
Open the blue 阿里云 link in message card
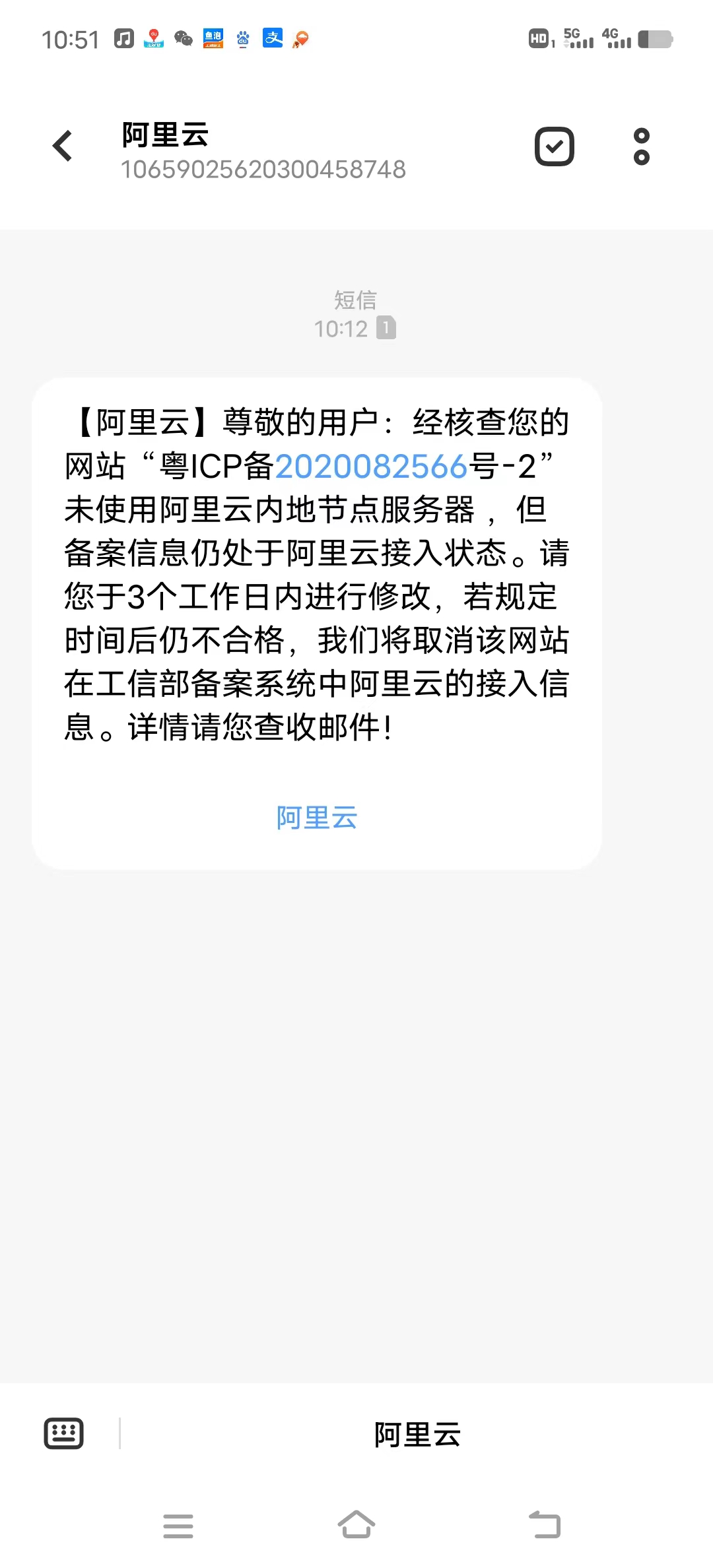click(x=317, y=818)
